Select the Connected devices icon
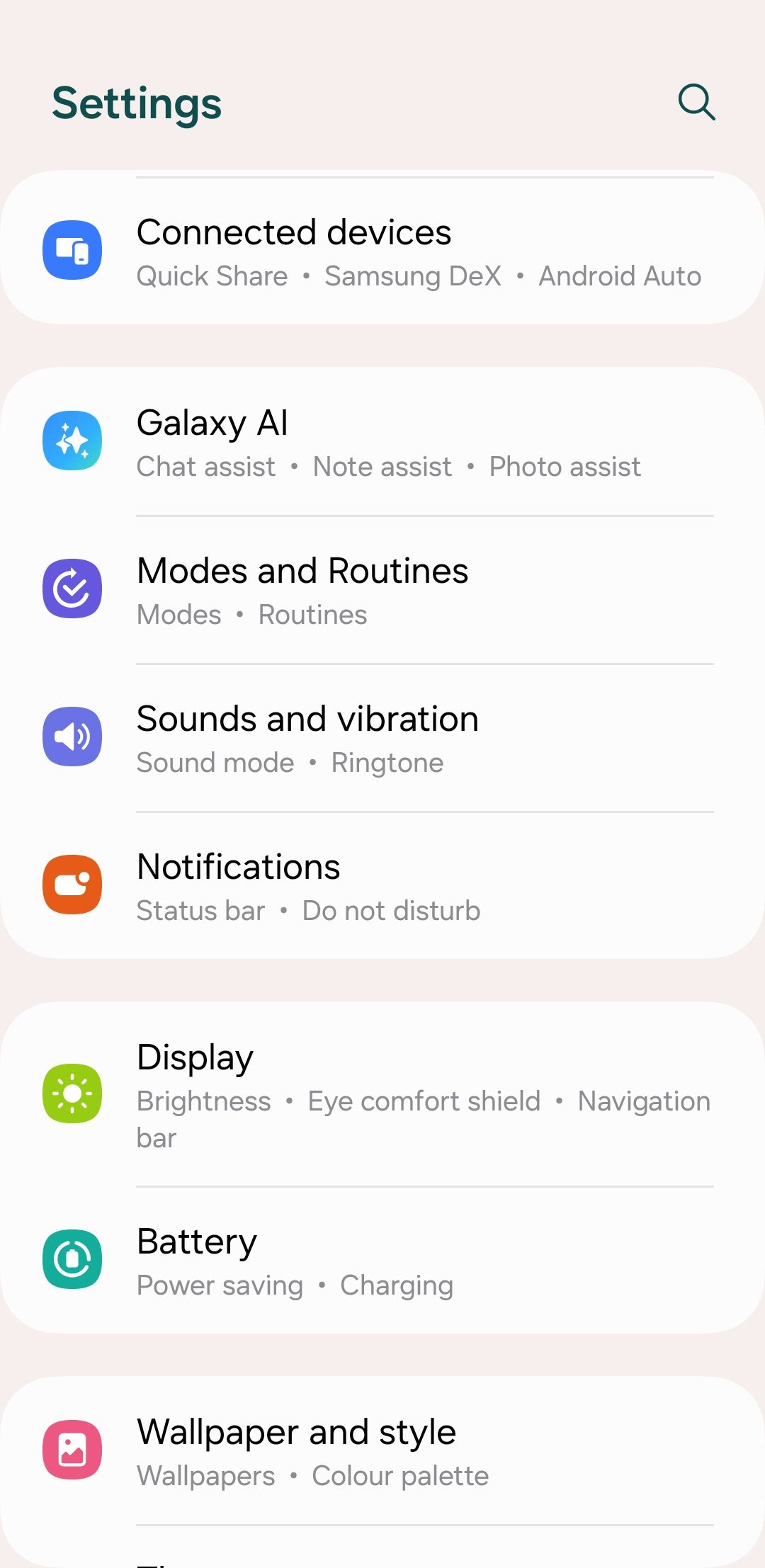 [72, 250]
